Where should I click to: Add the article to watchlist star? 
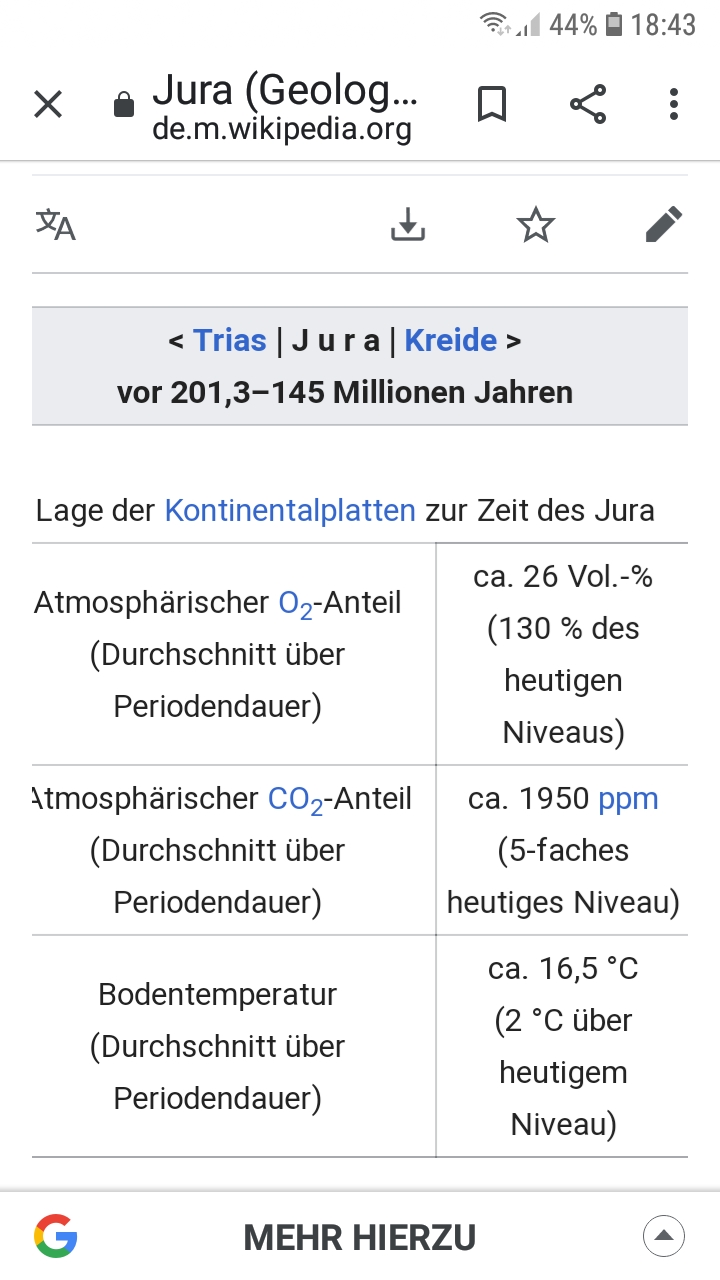[x=535, y=224]
